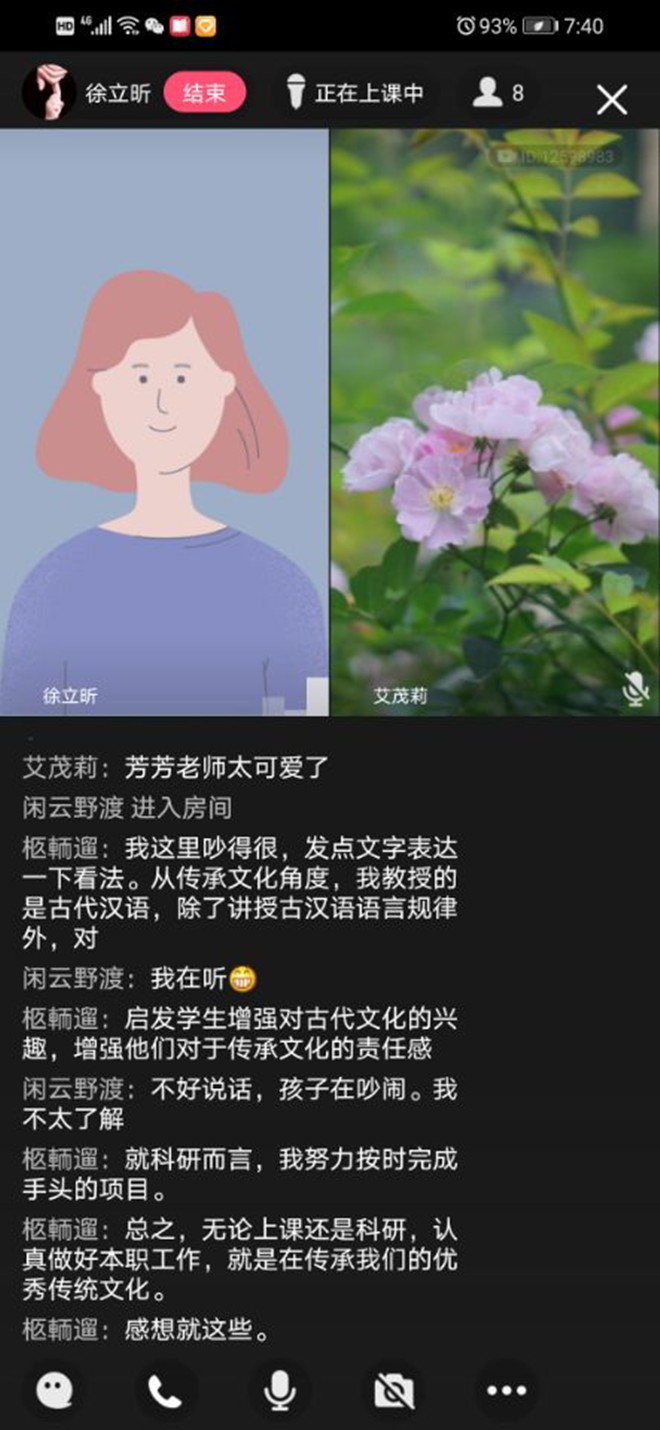Viewport: 660px width, 1430px height.
Task: Open 徐立昕's profile avatar
Action: pos(49,93)
